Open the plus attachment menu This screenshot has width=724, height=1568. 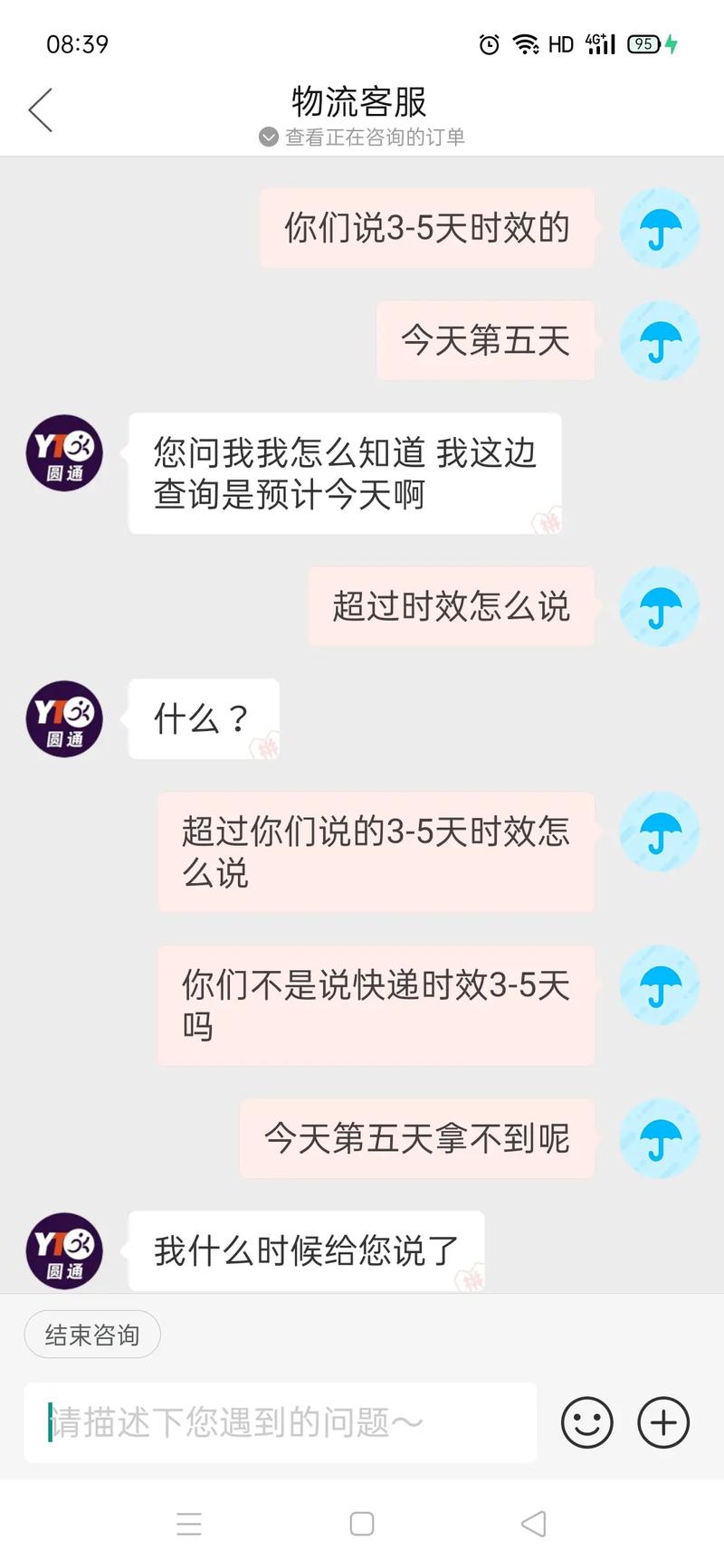point(663,1422)
